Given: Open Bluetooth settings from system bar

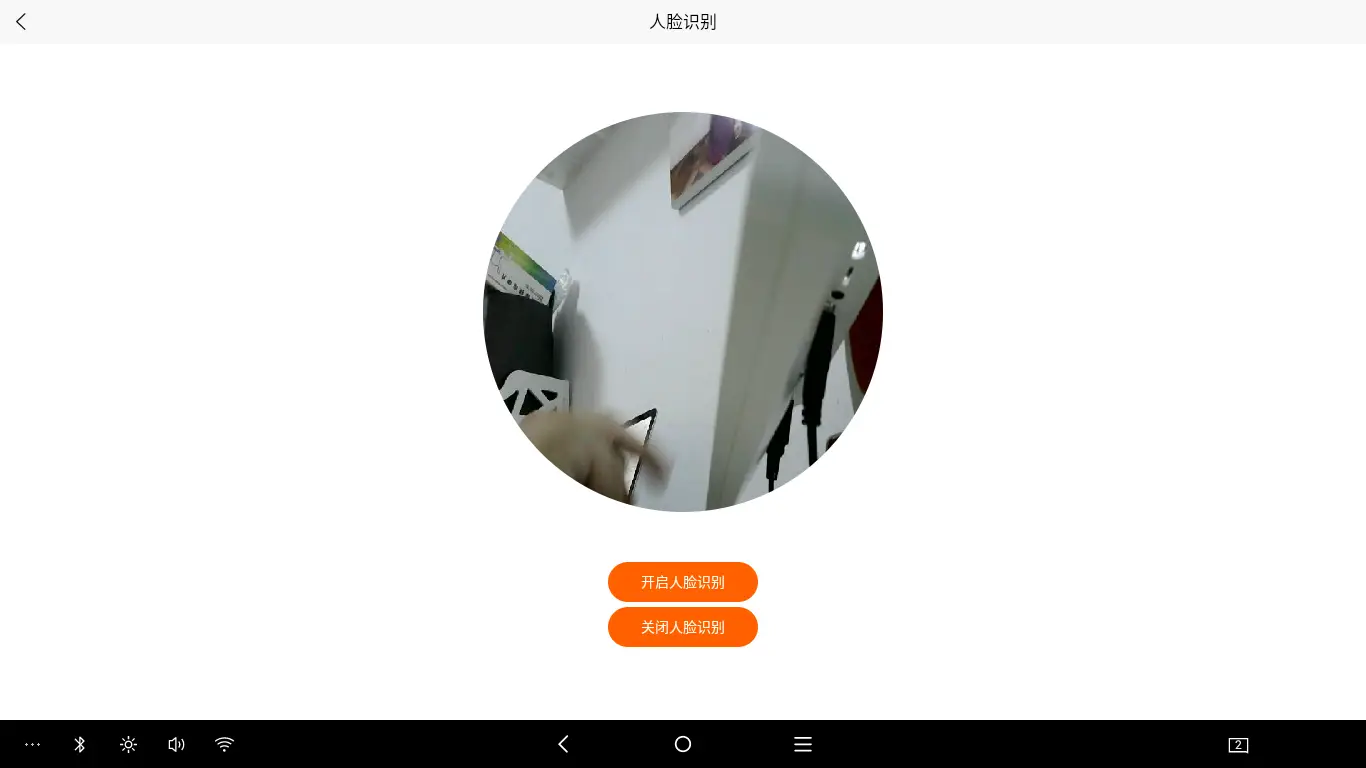Looking at the screenshot, I should (x=80, y=744).
